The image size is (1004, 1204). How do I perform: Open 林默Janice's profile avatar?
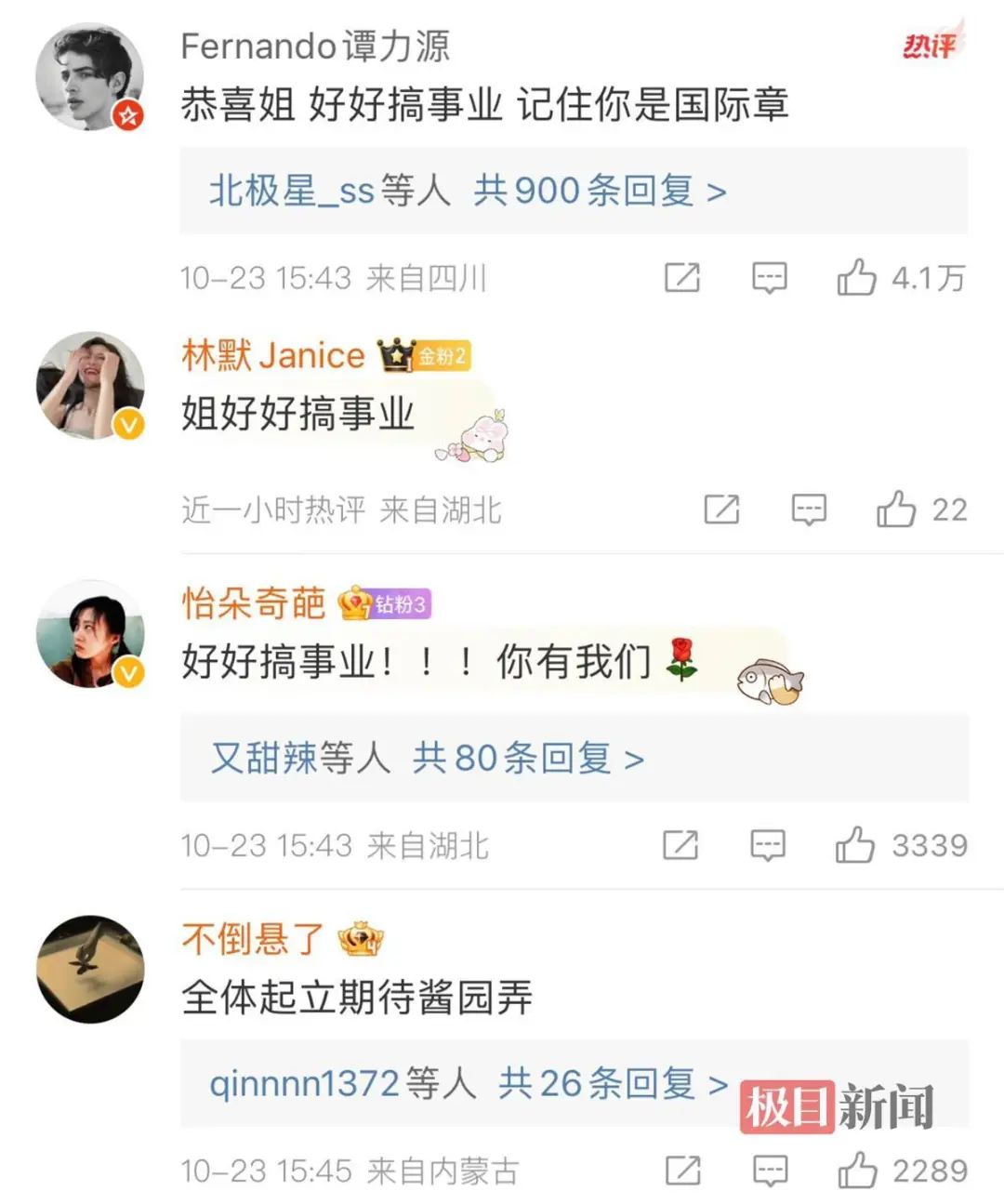click(89, 385)
